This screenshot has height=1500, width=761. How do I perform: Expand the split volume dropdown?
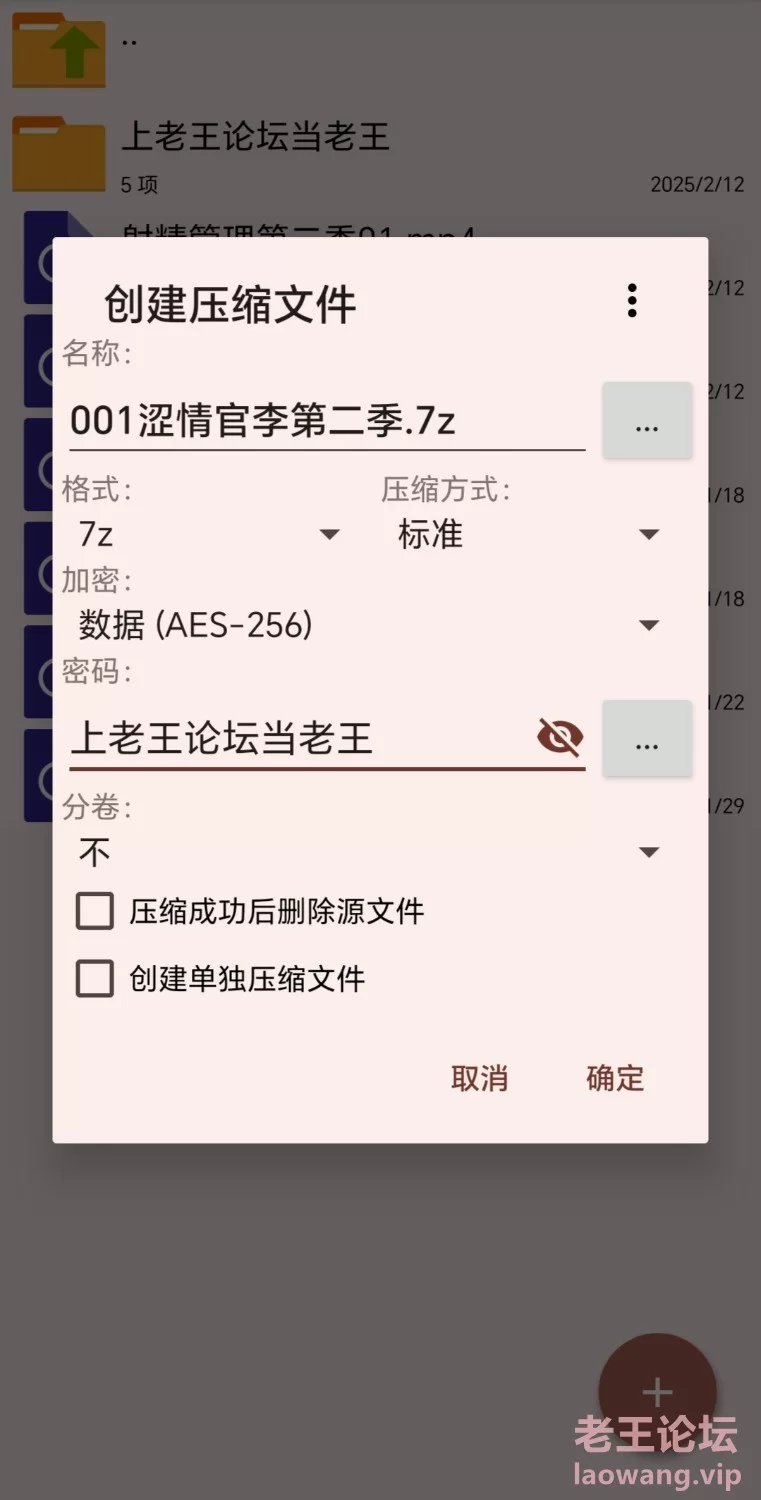tap(368, 853)
